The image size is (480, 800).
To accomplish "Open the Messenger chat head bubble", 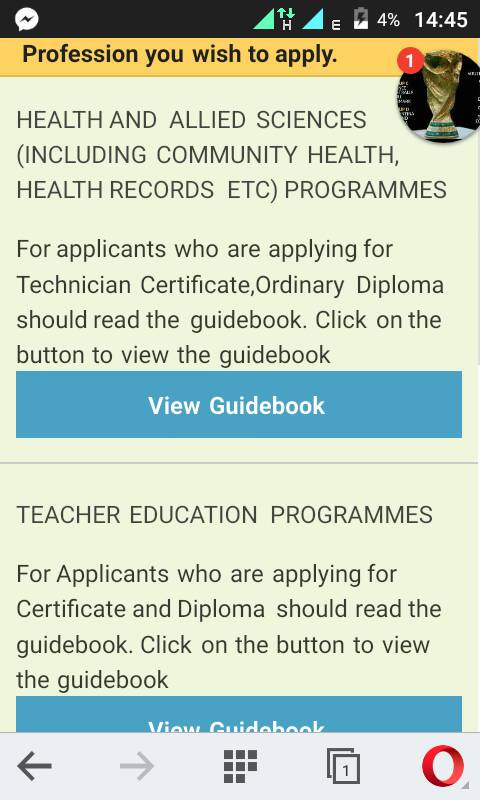I will tap(439, 95).
